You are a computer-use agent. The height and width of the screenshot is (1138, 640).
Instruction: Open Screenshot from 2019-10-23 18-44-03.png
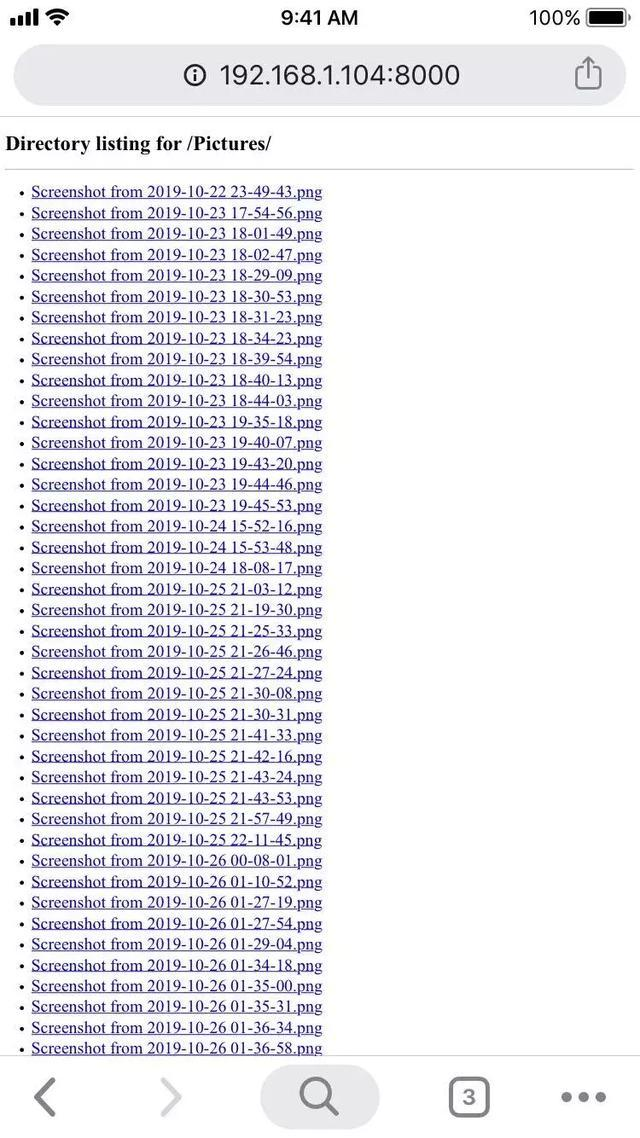click(x=176, y=401)
